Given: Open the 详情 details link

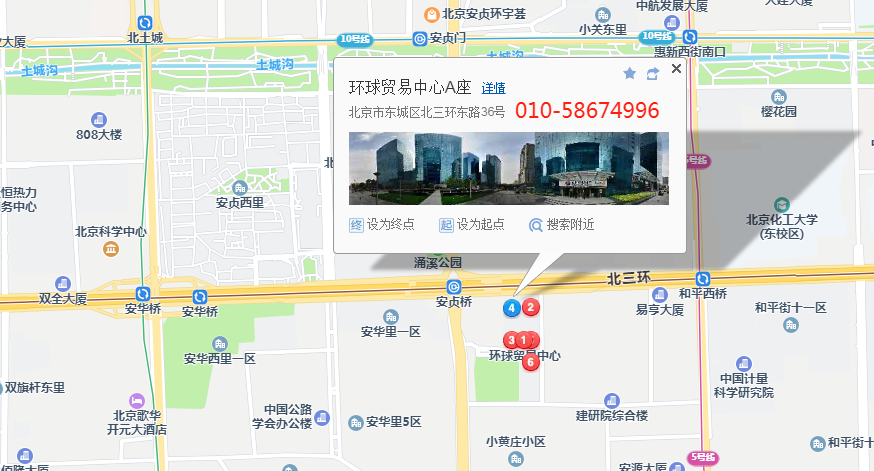Looking at the screenshot, I should pos(493,89).
